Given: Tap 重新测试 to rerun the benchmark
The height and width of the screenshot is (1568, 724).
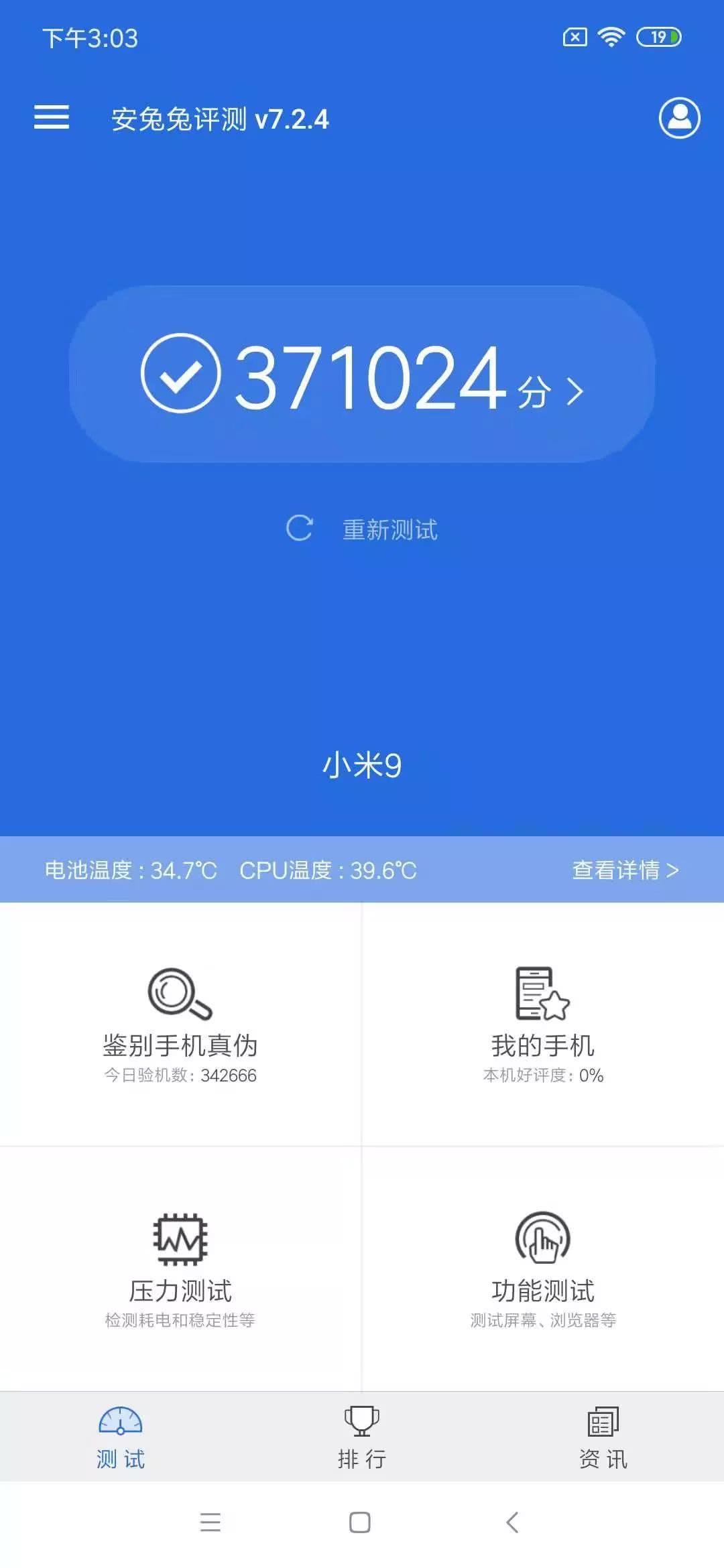Looking at the screenshot, I should point(362,529).
